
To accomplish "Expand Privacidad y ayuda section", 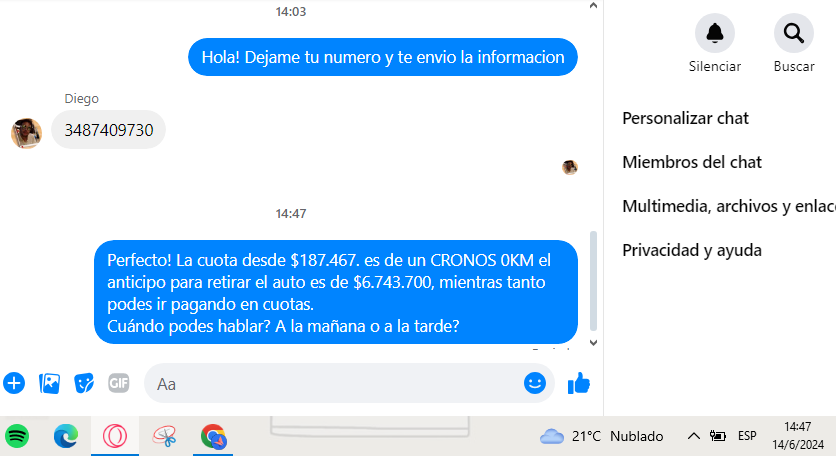I will pyautogui.click(x=692, y=250).
